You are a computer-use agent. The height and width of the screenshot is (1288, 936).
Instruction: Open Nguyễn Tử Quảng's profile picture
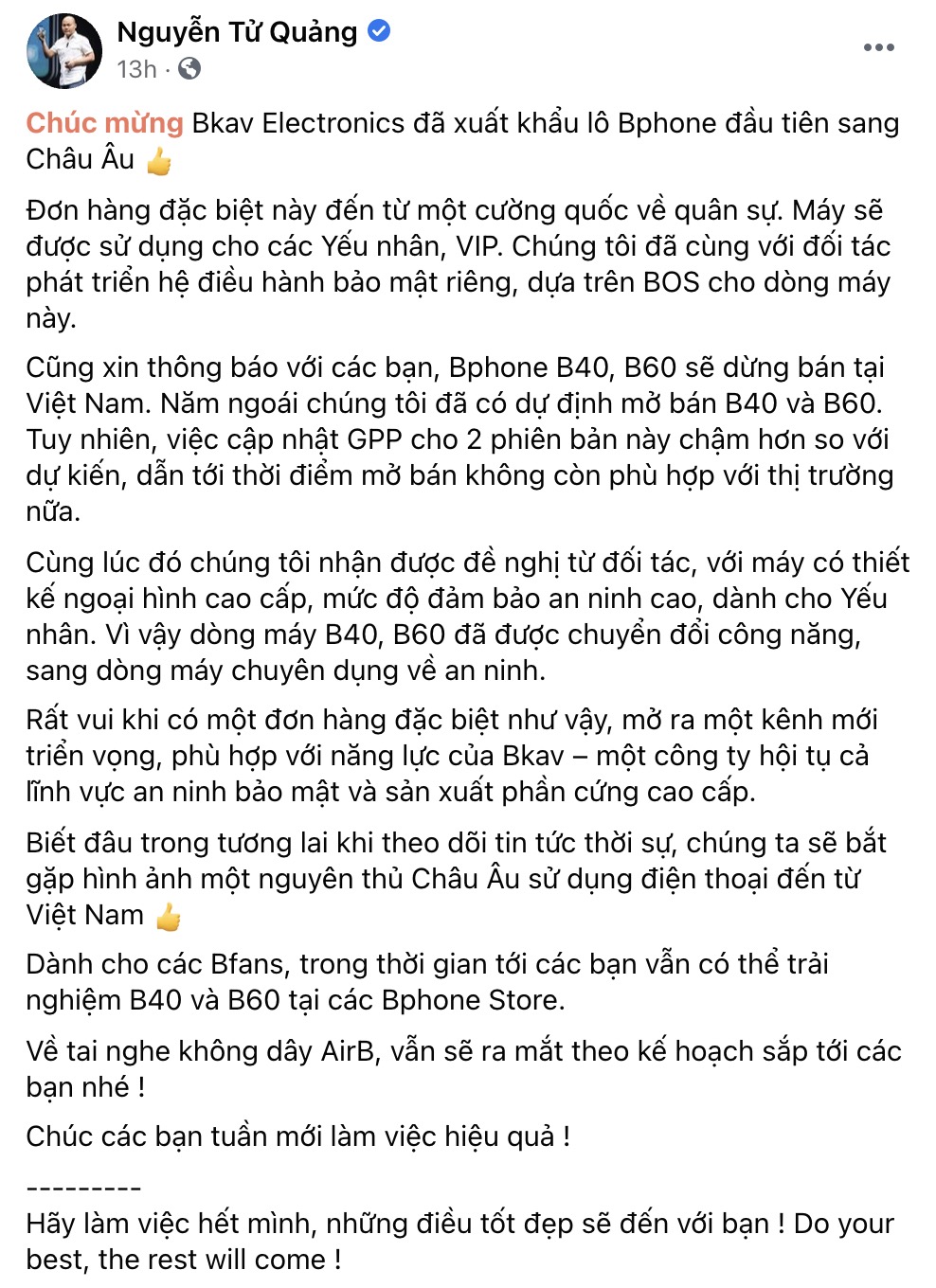point(64,52)
